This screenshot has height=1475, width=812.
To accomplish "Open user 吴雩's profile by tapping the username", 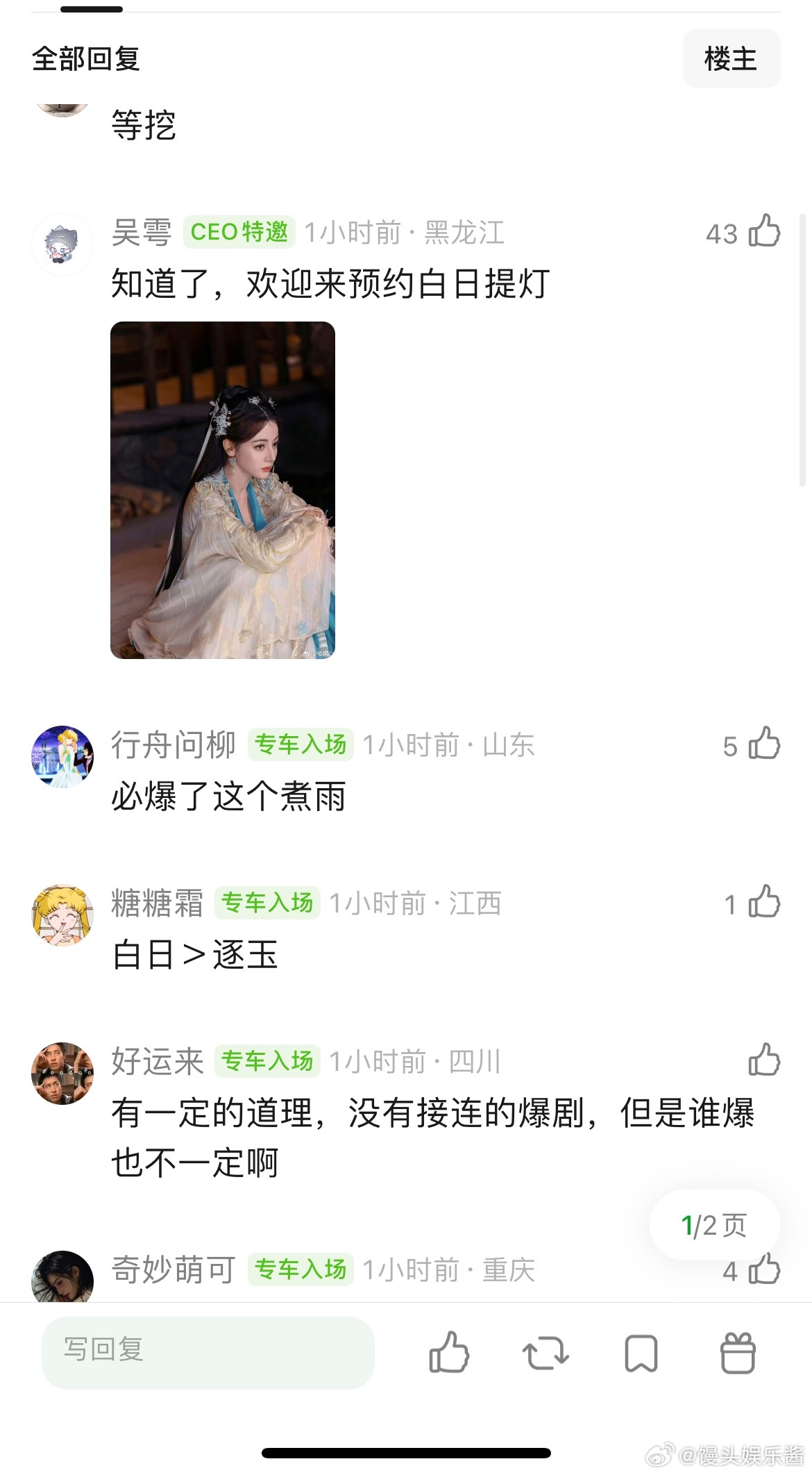I will [x=141, y=232].
